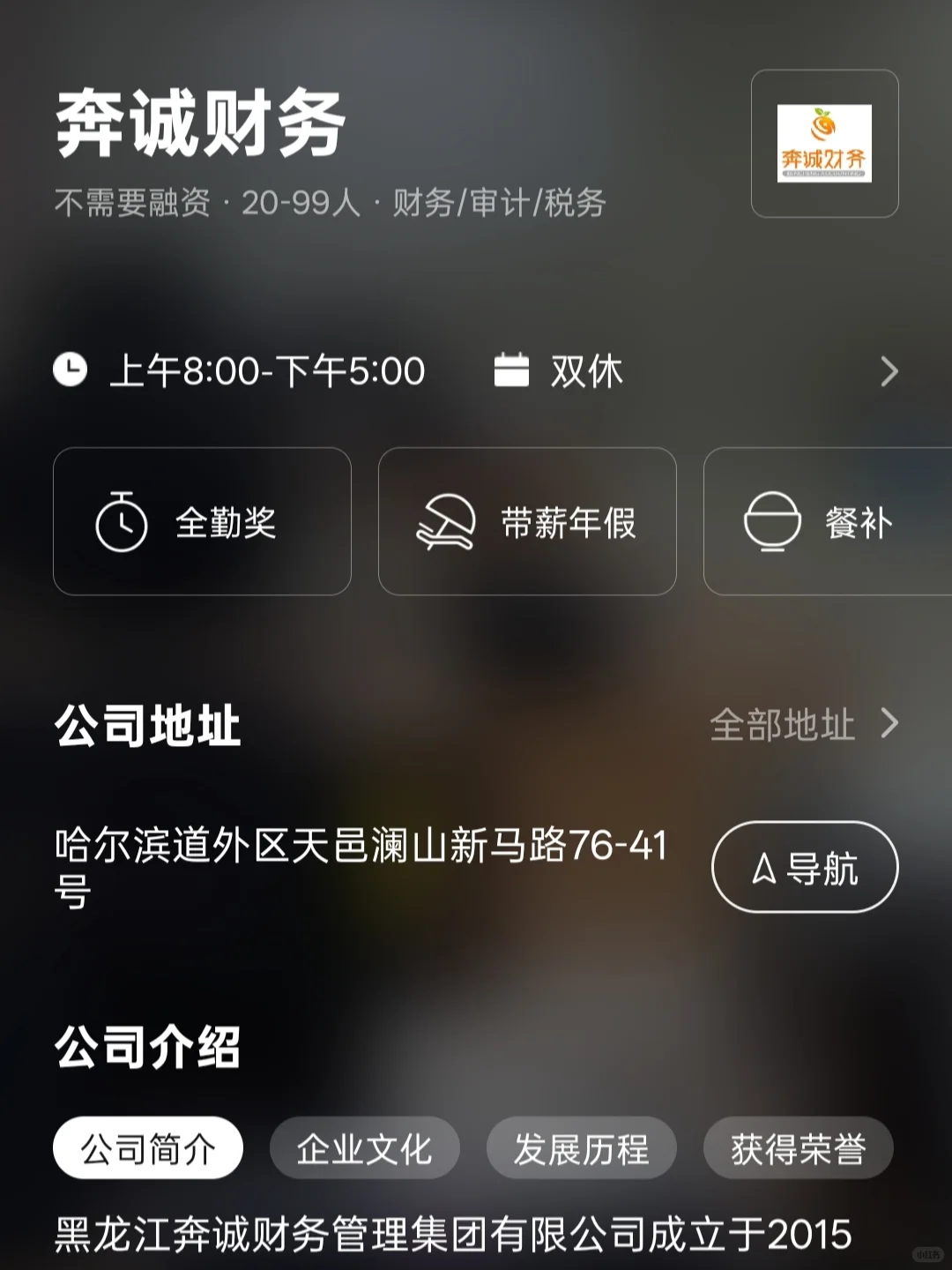Tap the 带薪年假 benefit card
Viewport: 952px width, 1270px height.
pos(527,521)
